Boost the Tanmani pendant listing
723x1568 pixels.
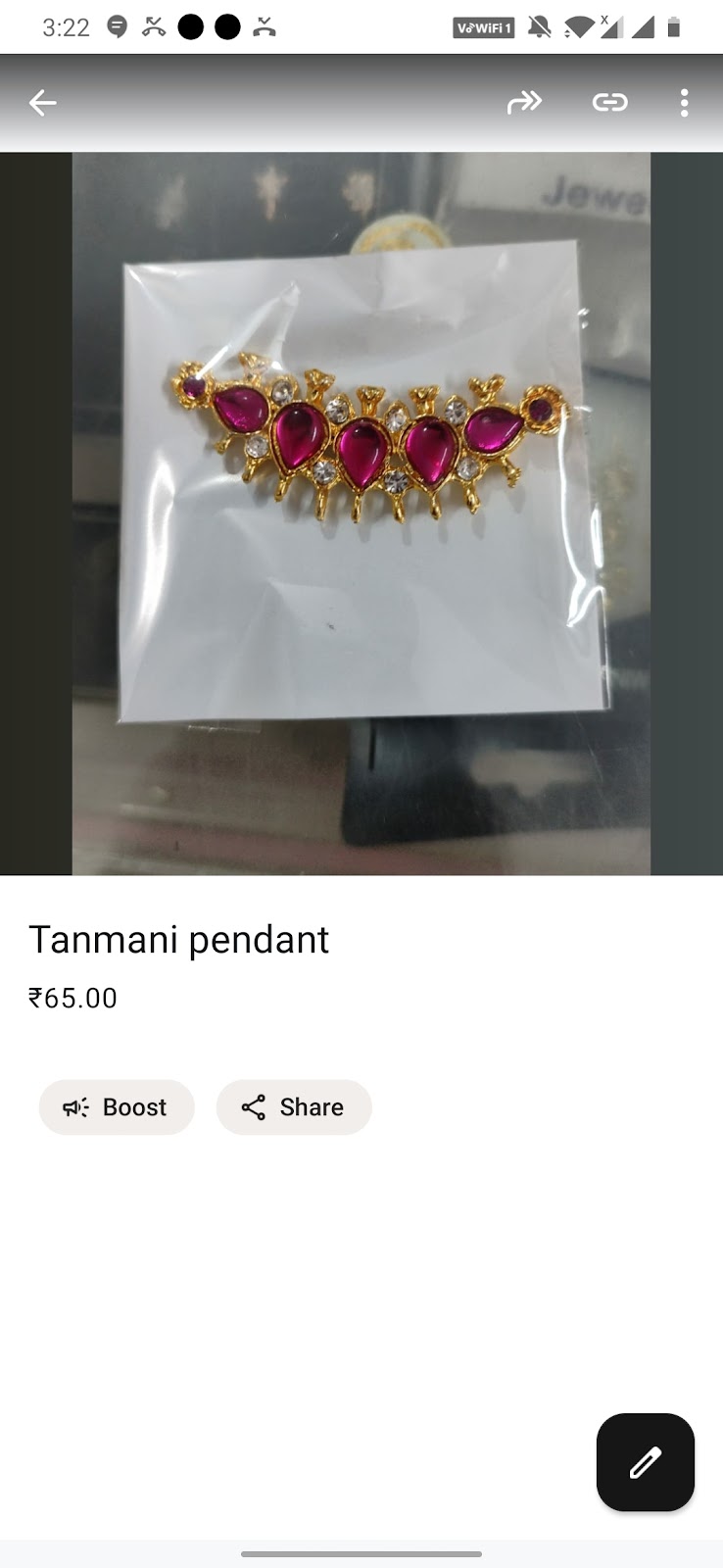point(117,1107)
